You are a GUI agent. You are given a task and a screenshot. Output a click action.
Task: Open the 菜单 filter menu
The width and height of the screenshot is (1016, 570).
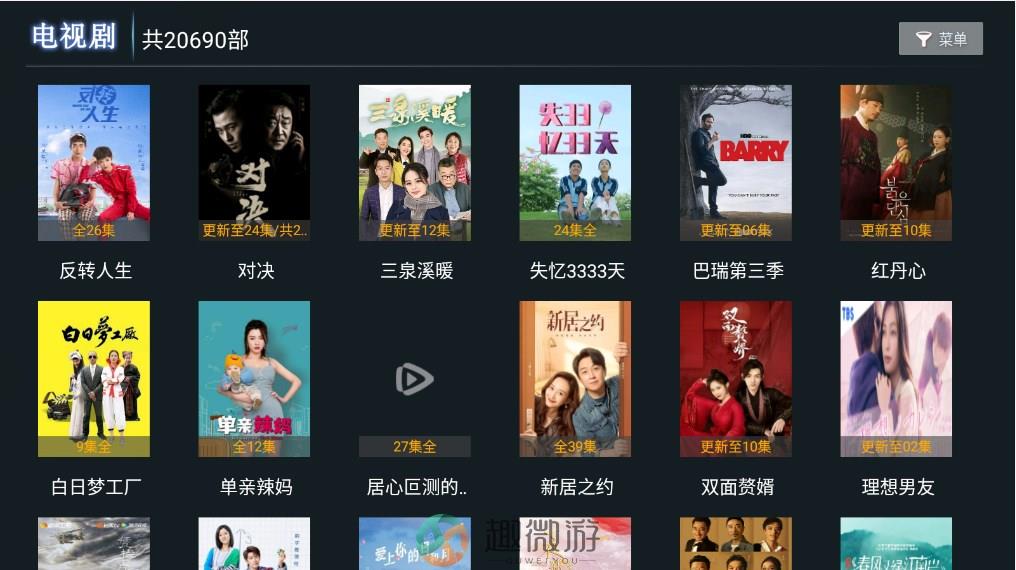tap(940, 39)
